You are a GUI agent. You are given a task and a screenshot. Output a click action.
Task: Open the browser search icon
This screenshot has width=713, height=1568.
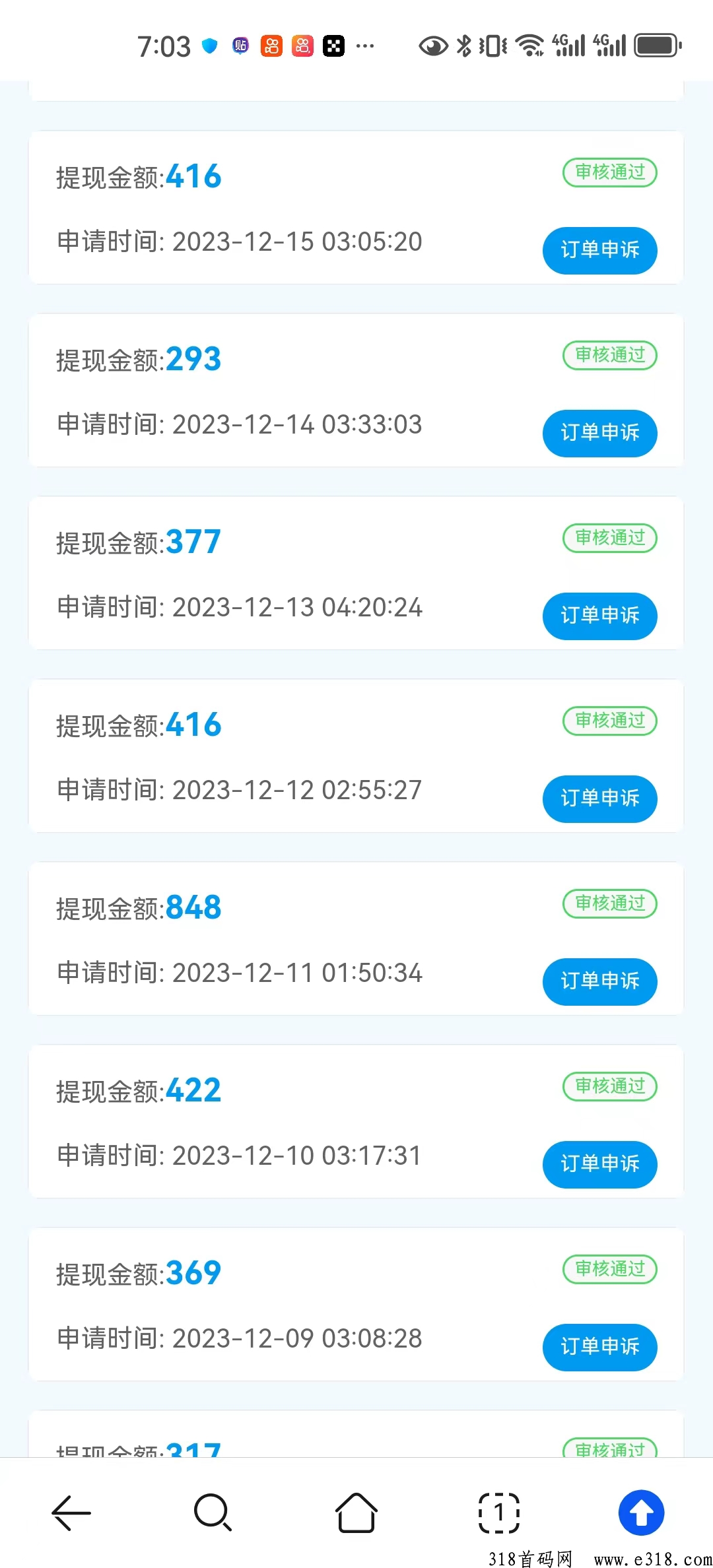pos(213,1512)
